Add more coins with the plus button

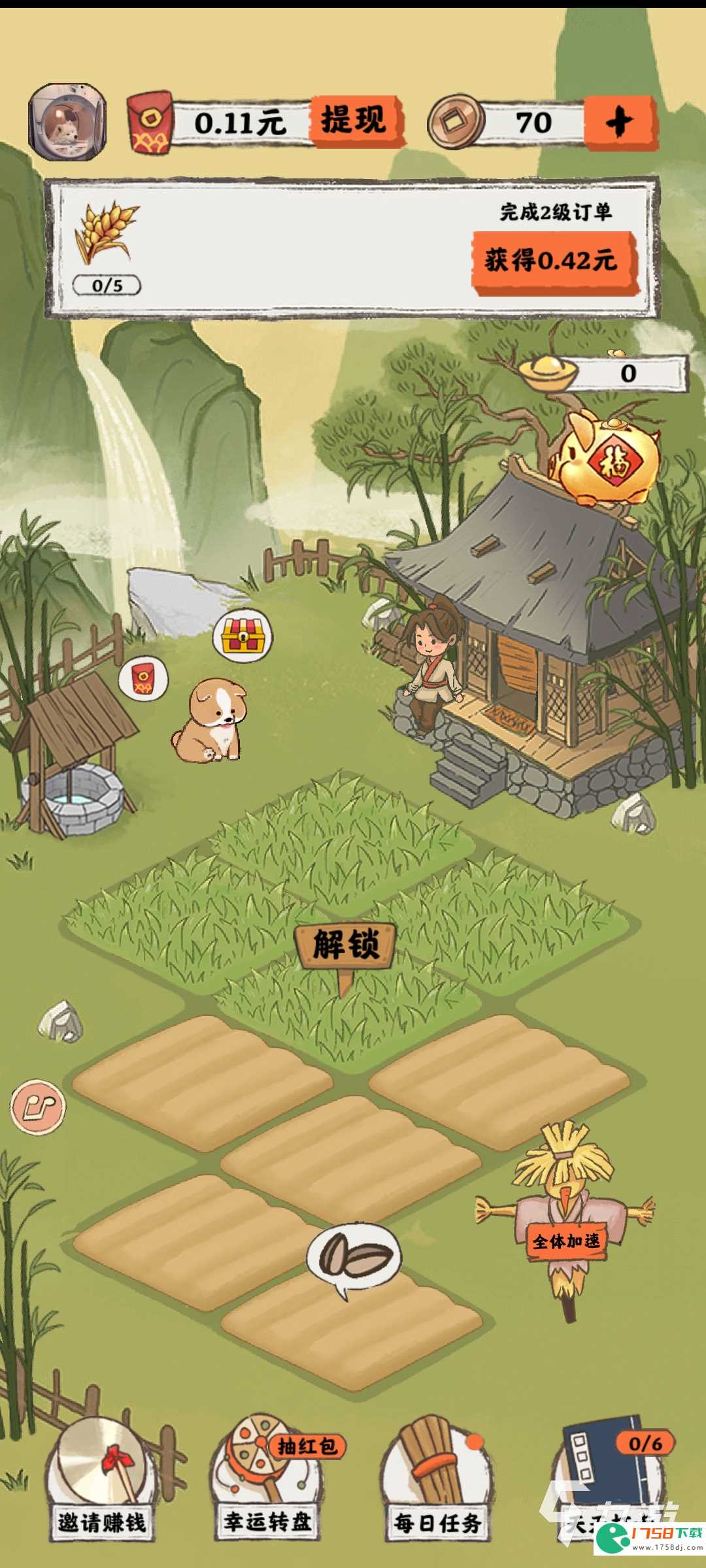620,123
